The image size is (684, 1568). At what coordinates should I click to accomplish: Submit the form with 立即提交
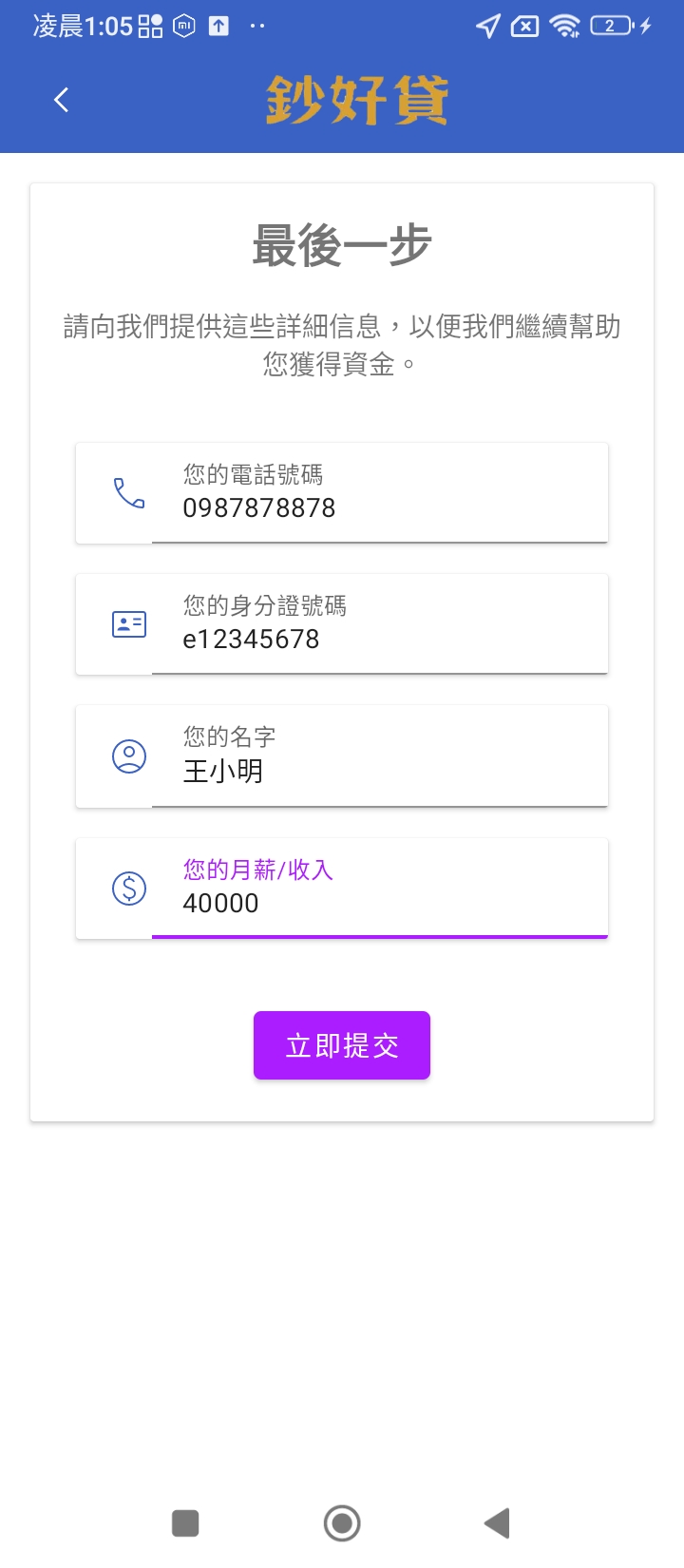coord(342,1045)
